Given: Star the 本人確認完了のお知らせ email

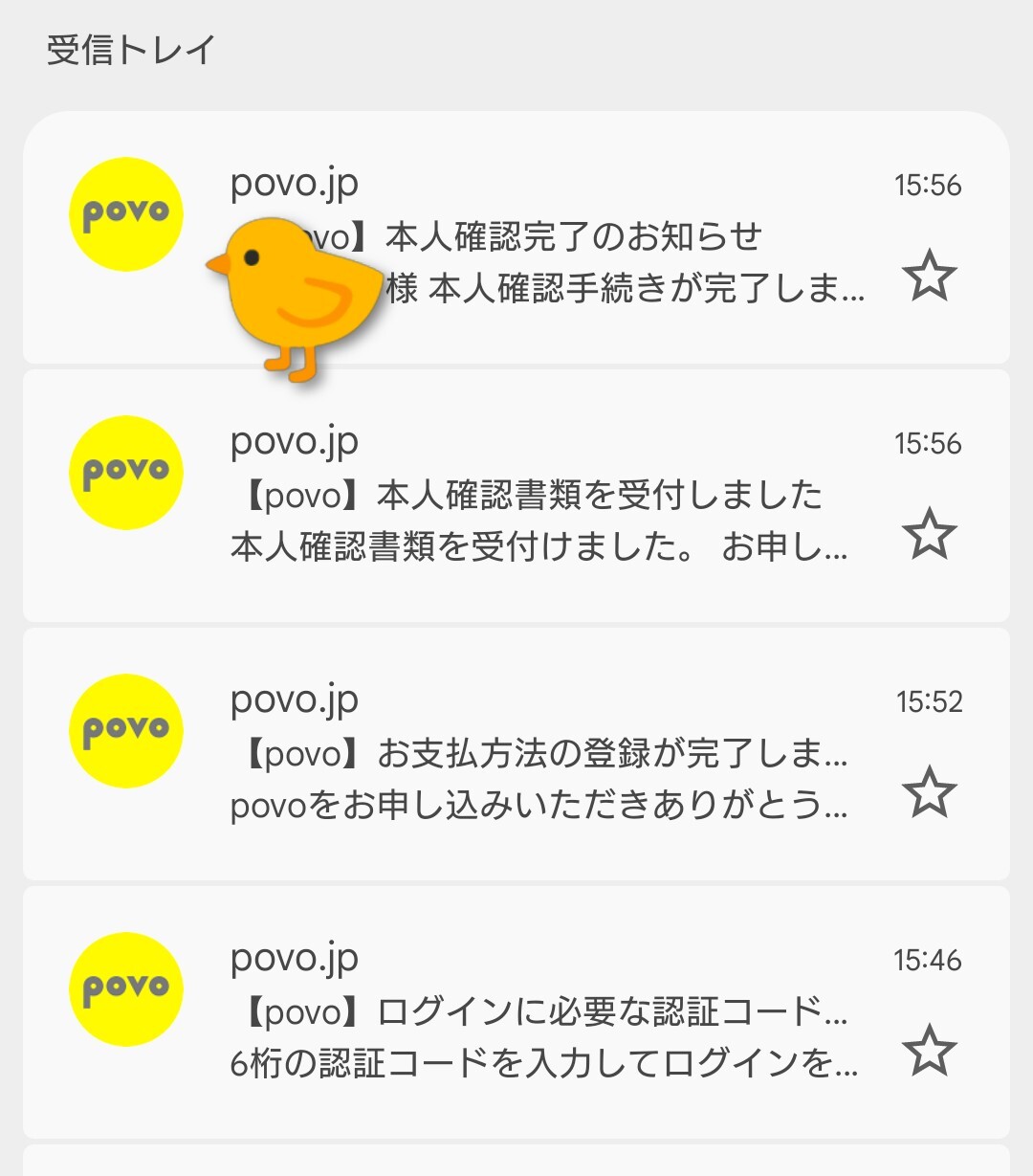Looking at the screenshot, I should pyautogui.click(x=929, y=277).
